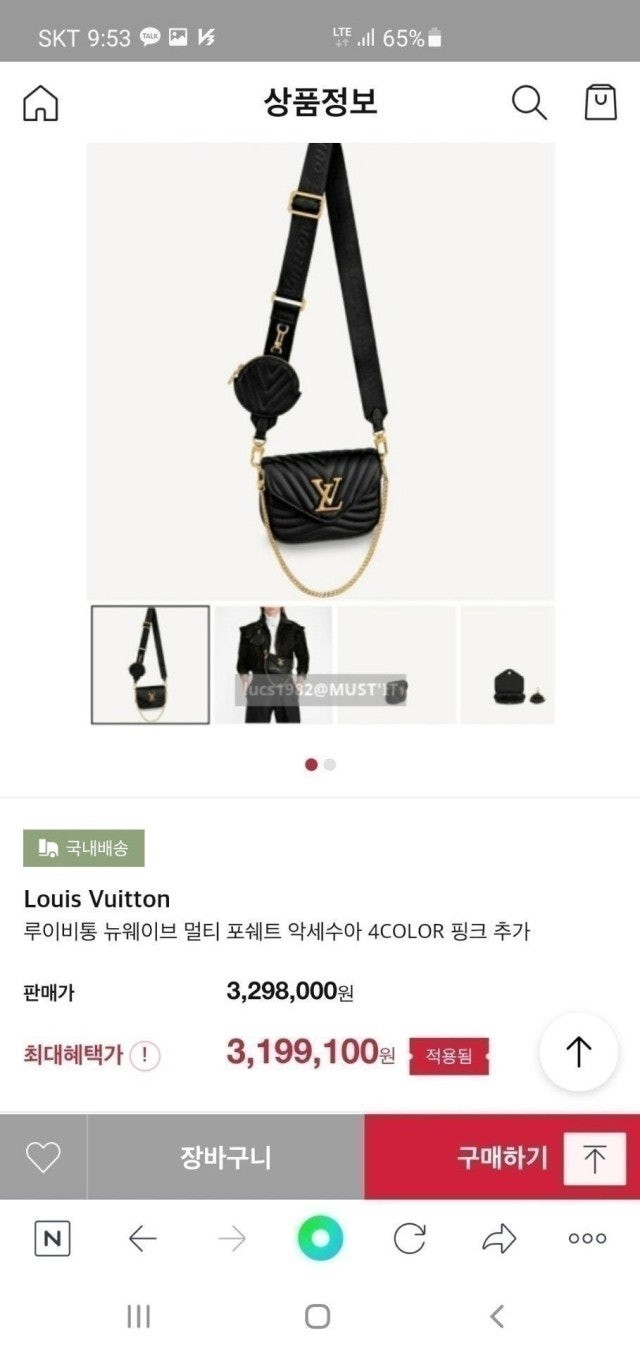Viewport: 640px width, 1352px height.
Task: Go to the shop home icon
Action: click(x=41, y=102)
